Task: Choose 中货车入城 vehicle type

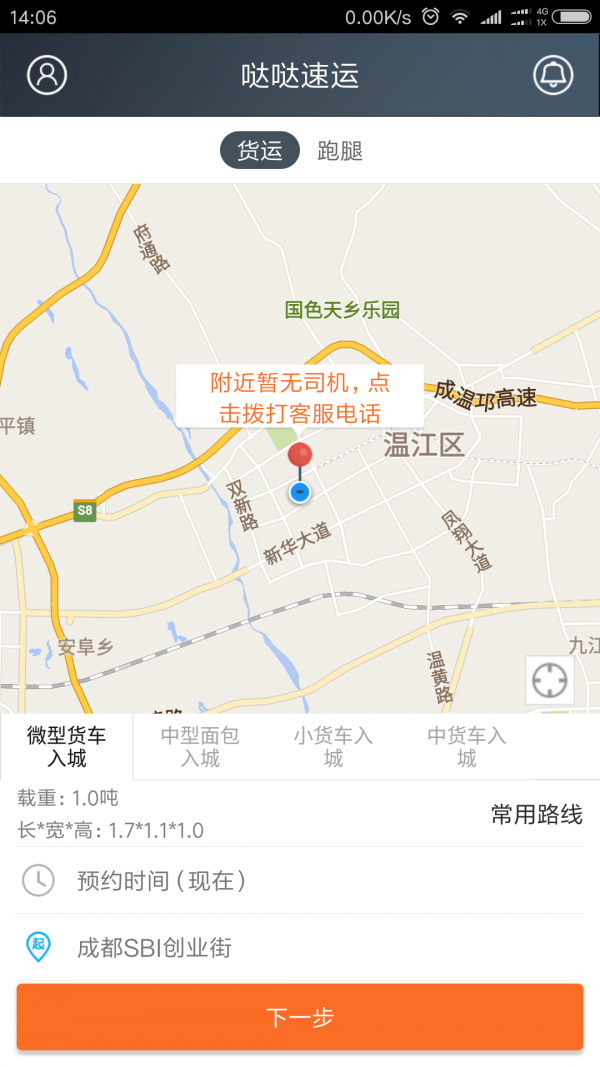Action: click(467, 747)
